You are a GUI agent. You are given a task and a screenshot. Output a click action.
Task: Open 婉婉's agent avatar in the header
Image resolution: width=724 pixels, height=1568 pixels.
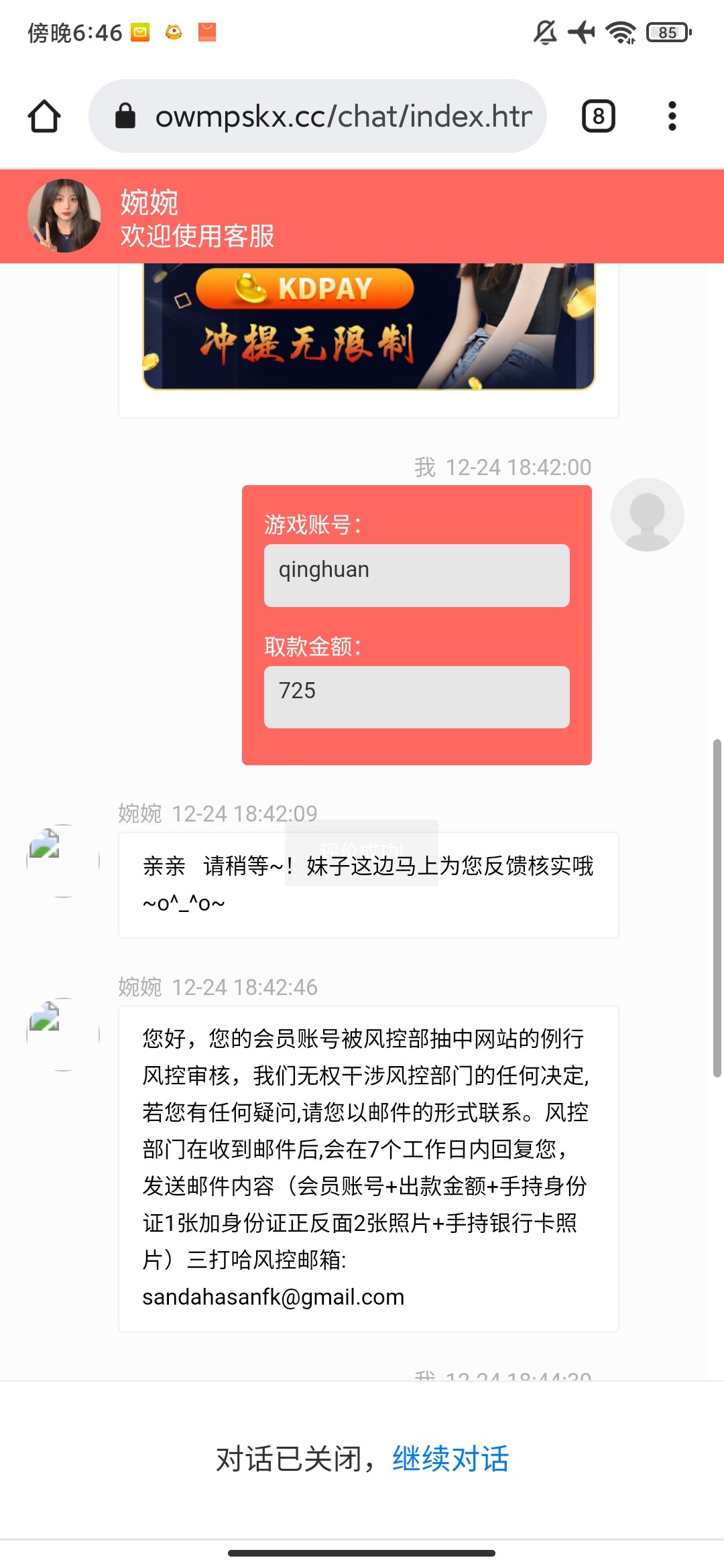coord(64,216)
